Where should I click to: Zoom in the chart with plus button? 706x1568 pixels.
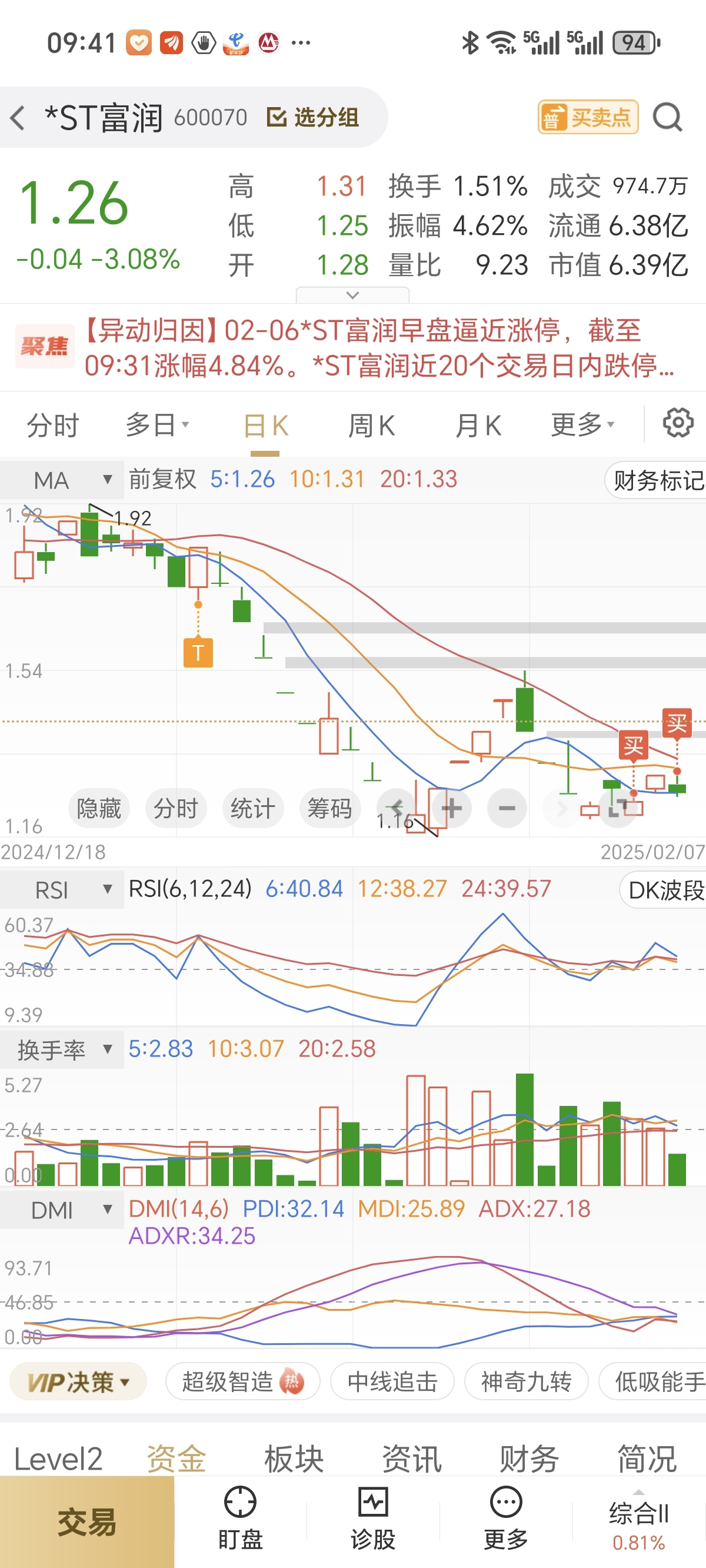click(x=451, y=809)
